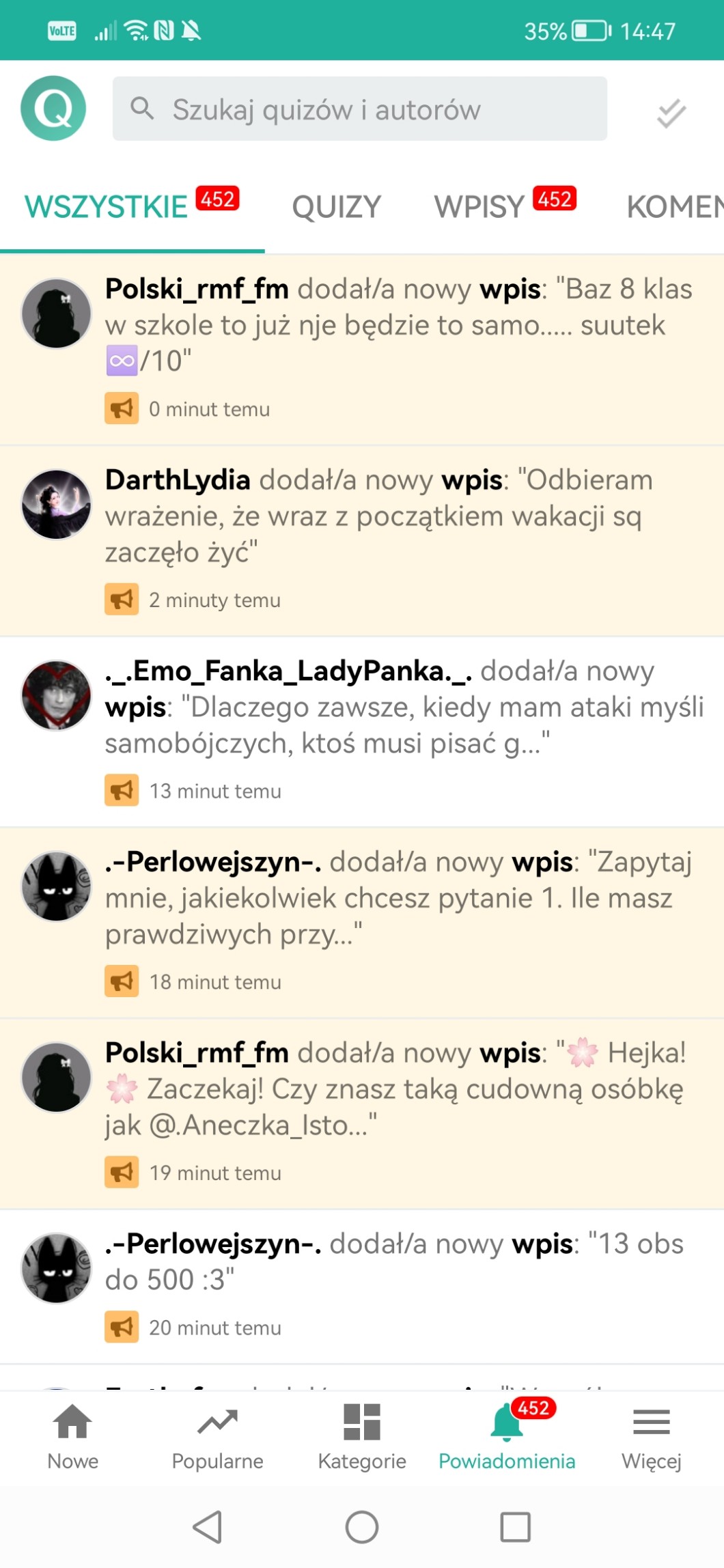Screen dimensions: 724x1568
Task: Tap the system home button
Action: coord(362,1527)
